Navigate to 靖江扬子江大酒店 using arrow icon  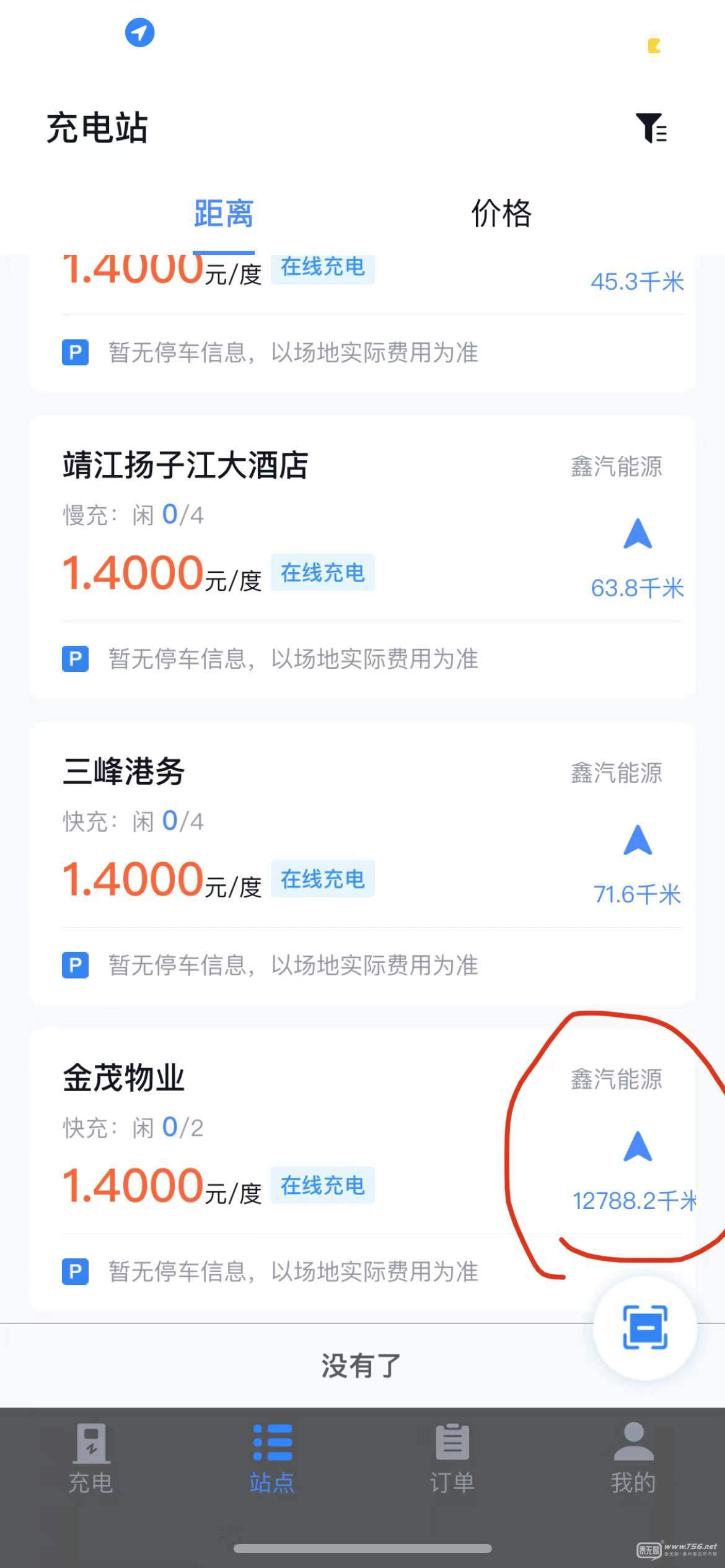coord(638,535)
